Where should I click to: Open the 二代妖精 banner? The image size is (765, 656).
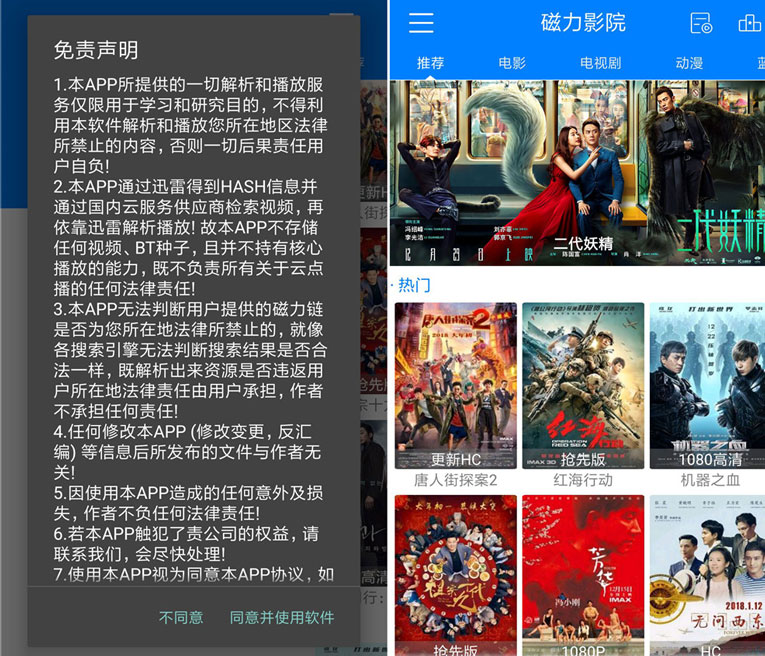tap(576, 172)
